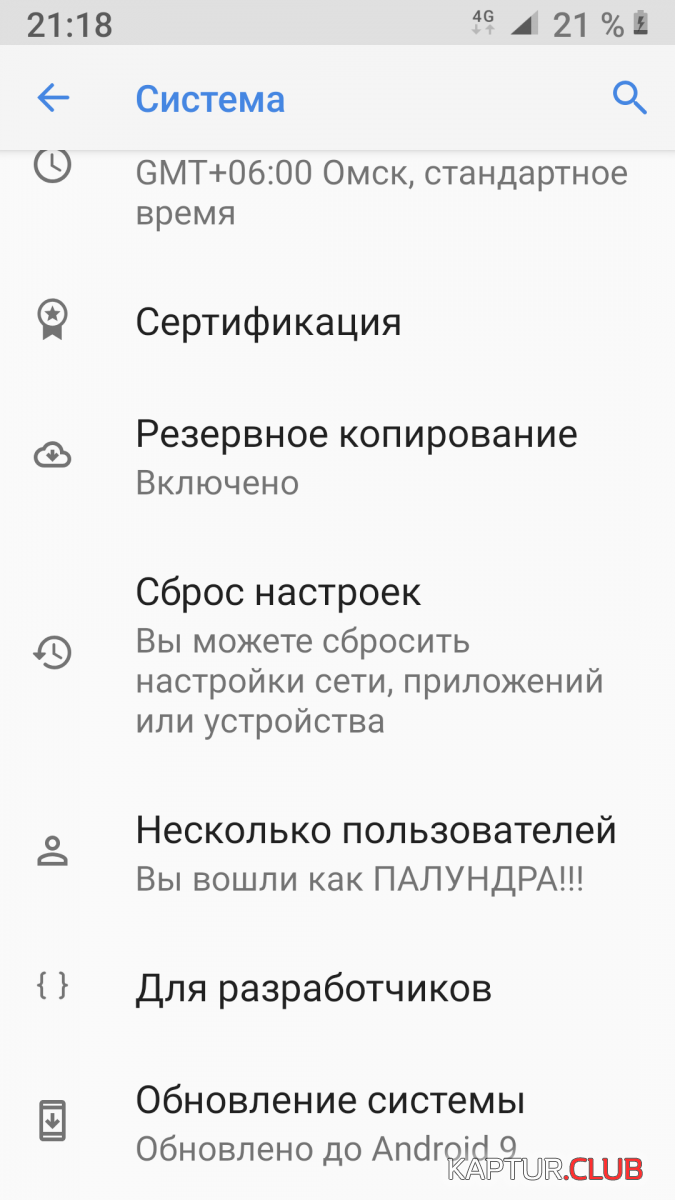675x1200 pixels.
Task: Open search in system settings
Action: (x=629, y=98)
